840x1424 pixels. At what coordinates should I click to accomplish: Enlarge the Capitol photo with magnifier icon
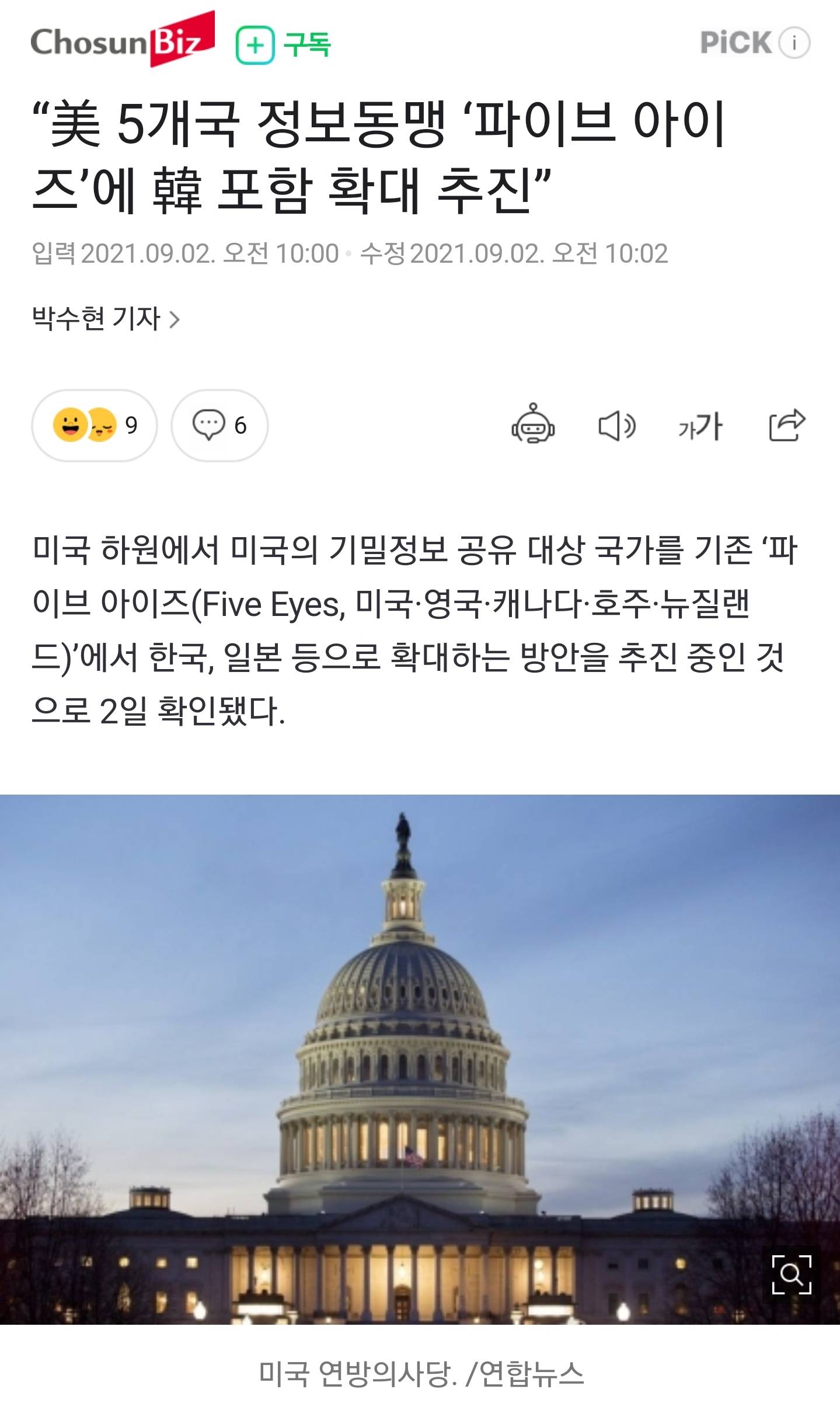[x=791, y=1273]
